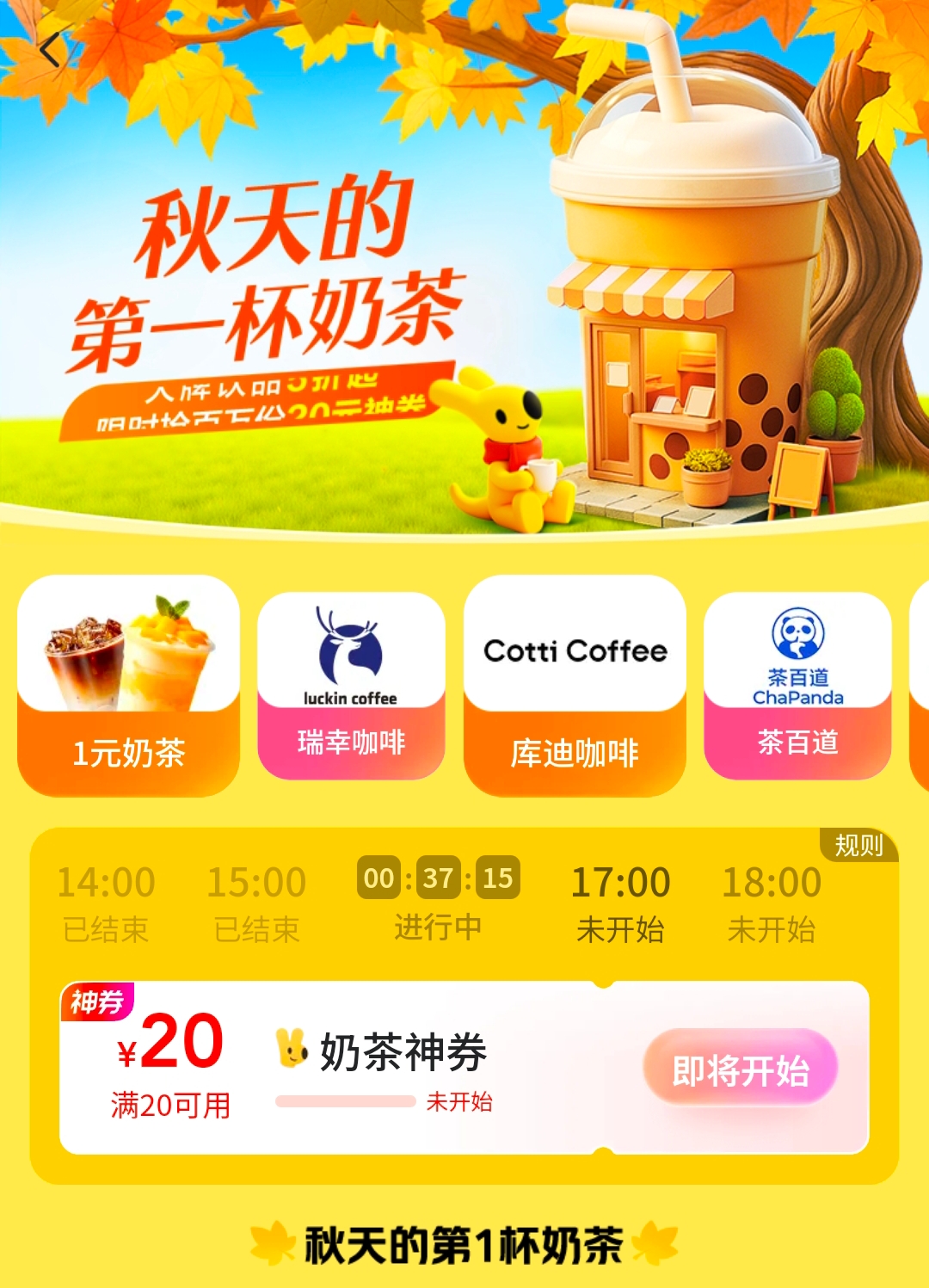This screenshot has height=1288, width=929.
Task: Open the 瑞幸咖啡 luckin coffee card
Action: tap(351, 686)
